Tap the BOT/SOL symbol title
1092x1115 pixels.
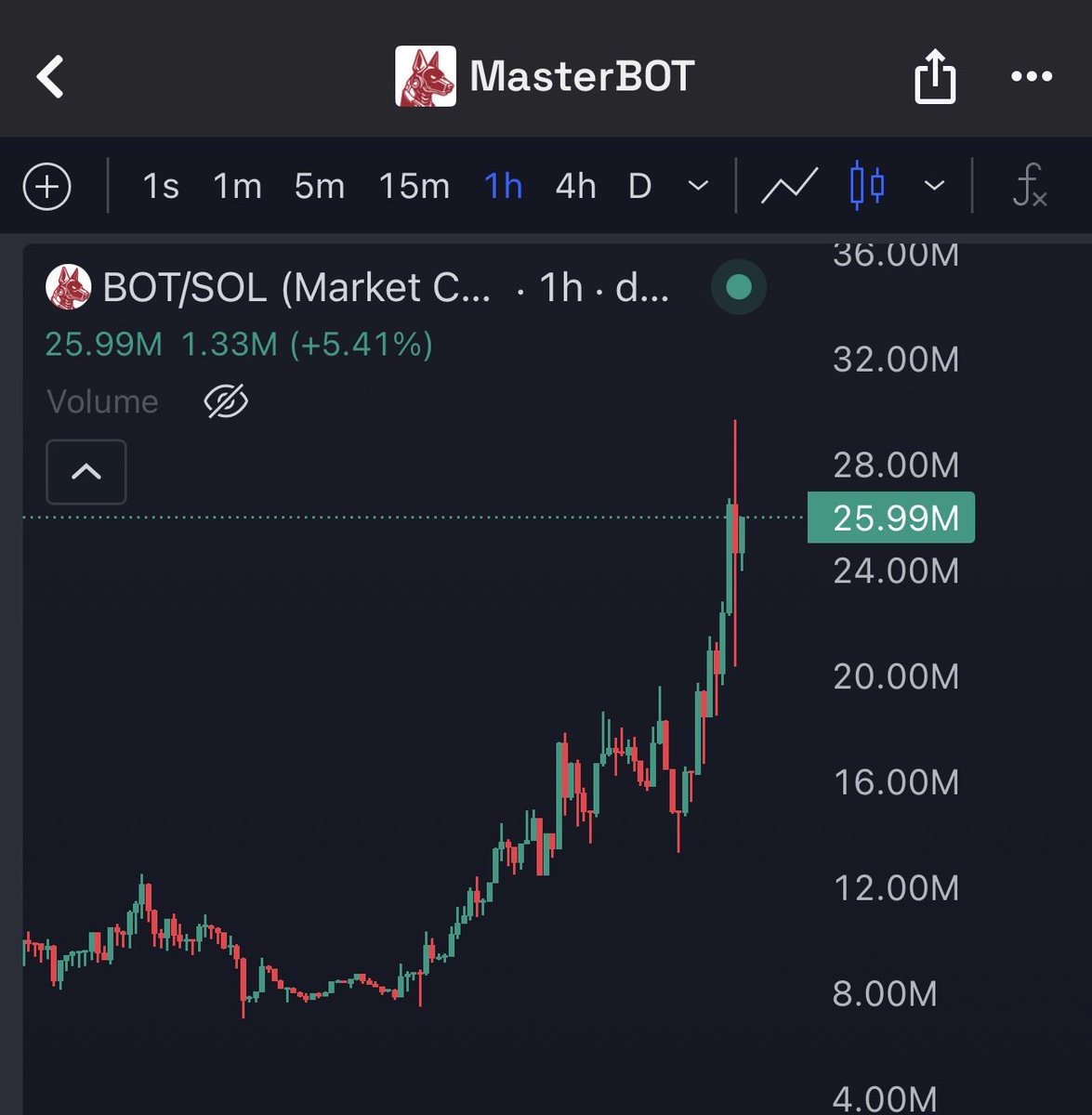296,288
